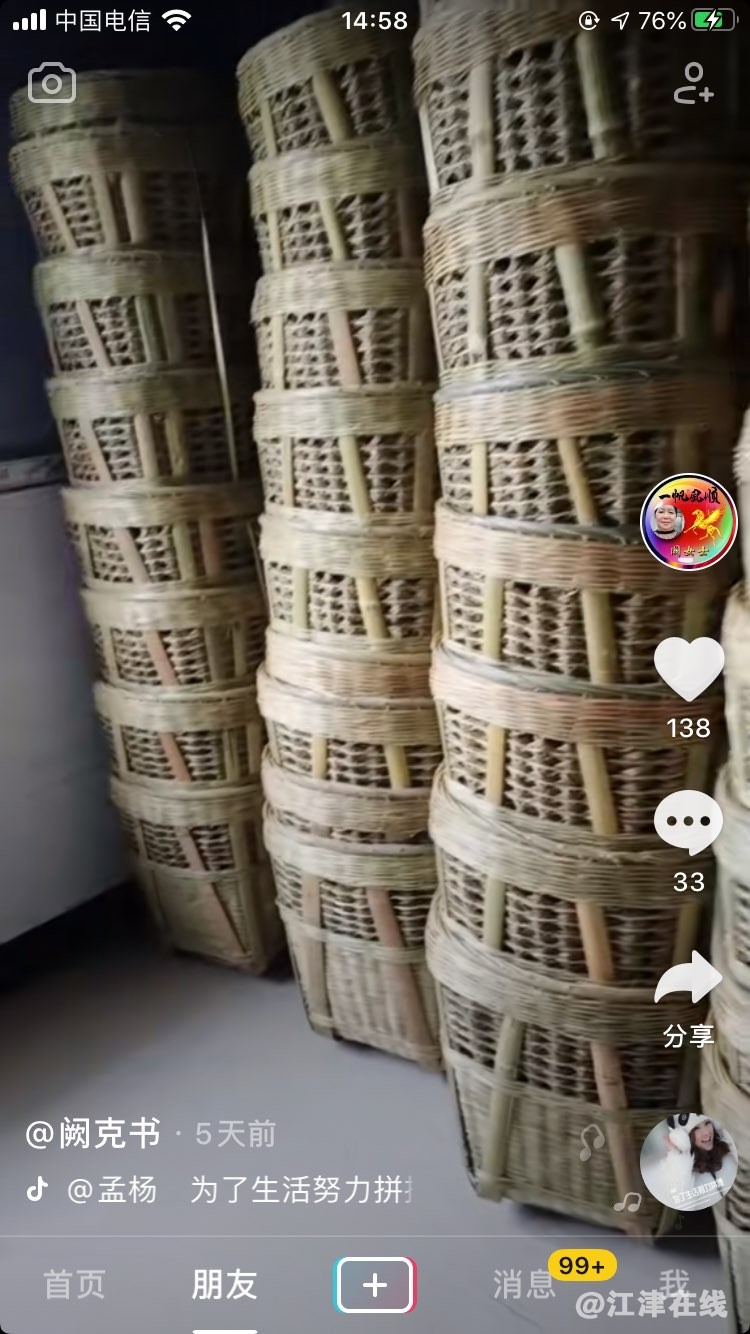The height and width of the screenshot is (1334, 750).
Task: Open the video author's profile avatar
Action: point(688,522)
